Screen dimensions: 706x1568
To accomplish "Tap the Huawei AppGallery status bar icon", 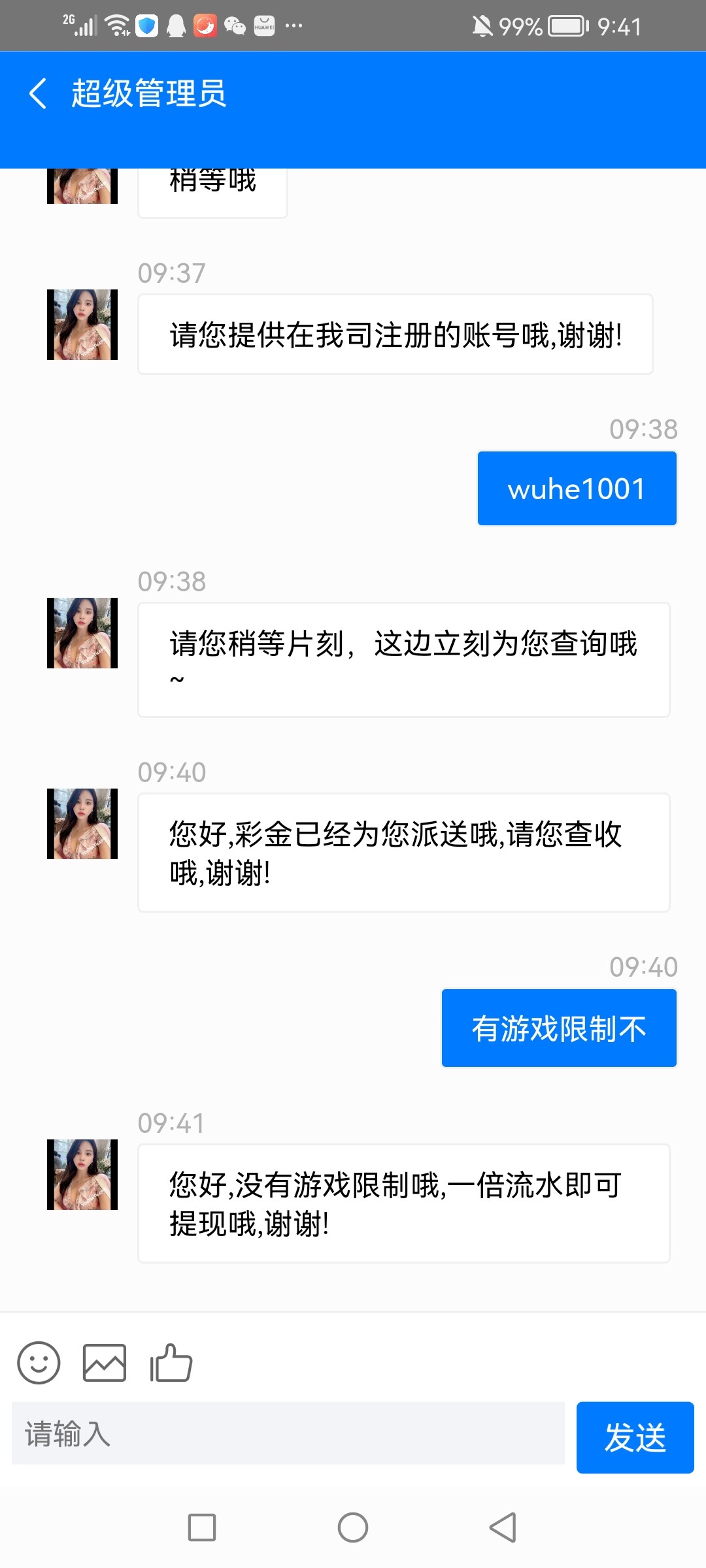I will (x=263, y=25).
